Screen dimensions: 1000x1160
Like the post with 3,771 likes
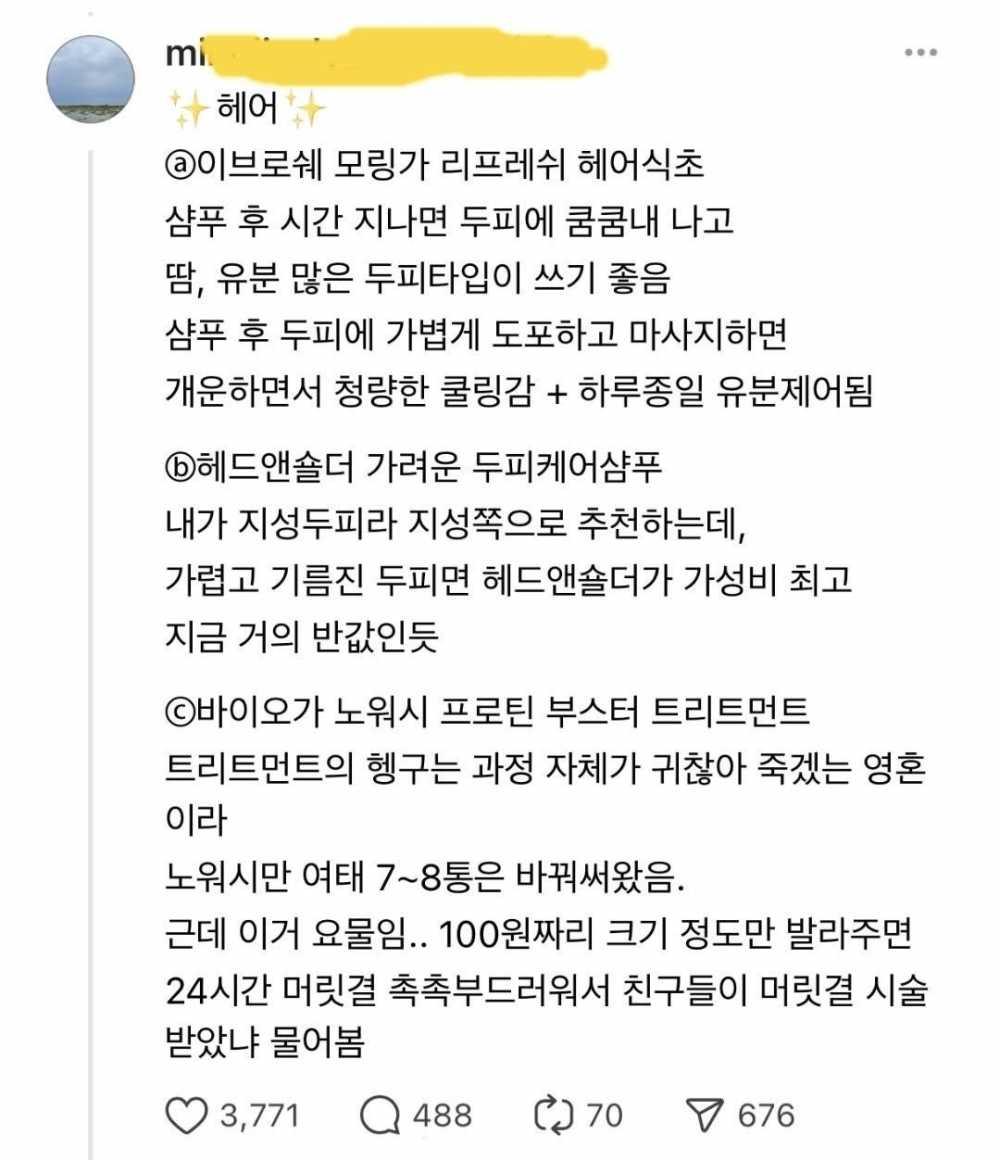184,1115
